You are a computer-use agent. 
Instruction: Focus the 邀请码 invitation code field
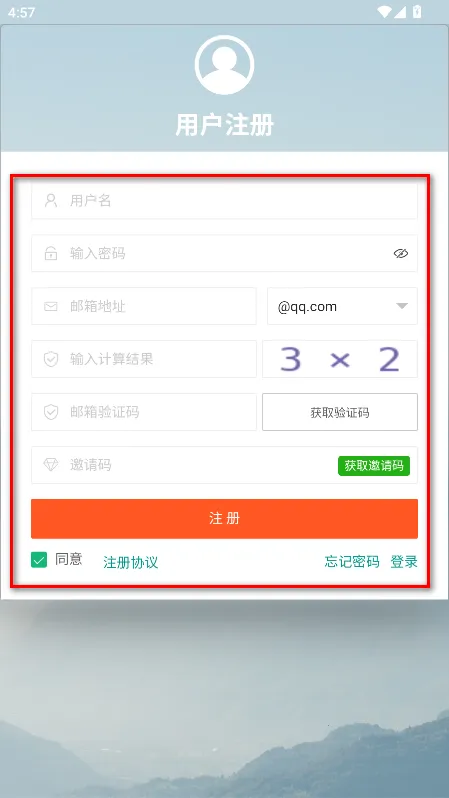224,465
